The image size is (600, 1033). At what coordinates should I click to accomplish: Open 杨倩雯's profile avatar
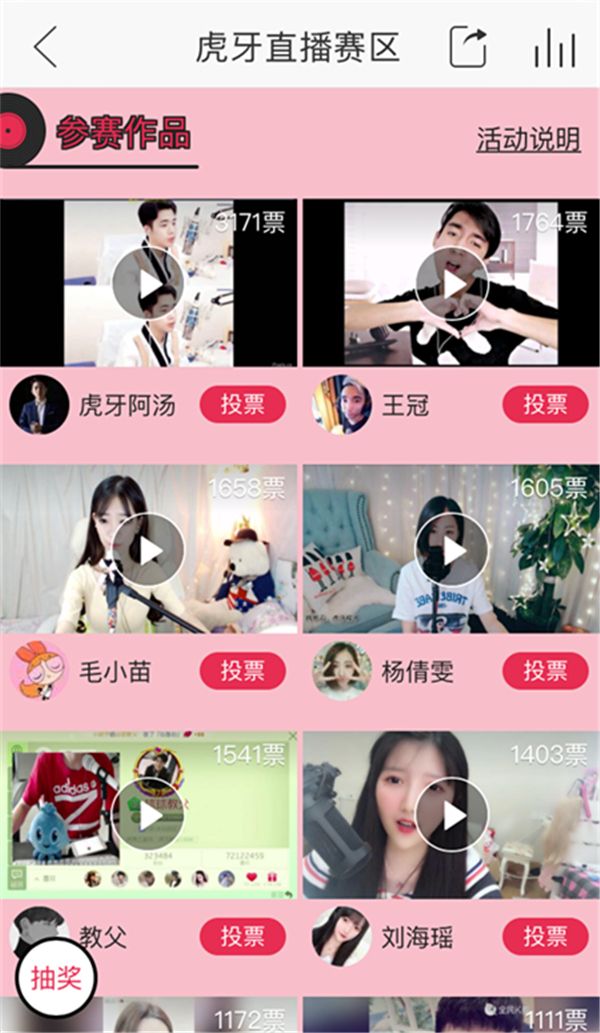coord(342,670)
